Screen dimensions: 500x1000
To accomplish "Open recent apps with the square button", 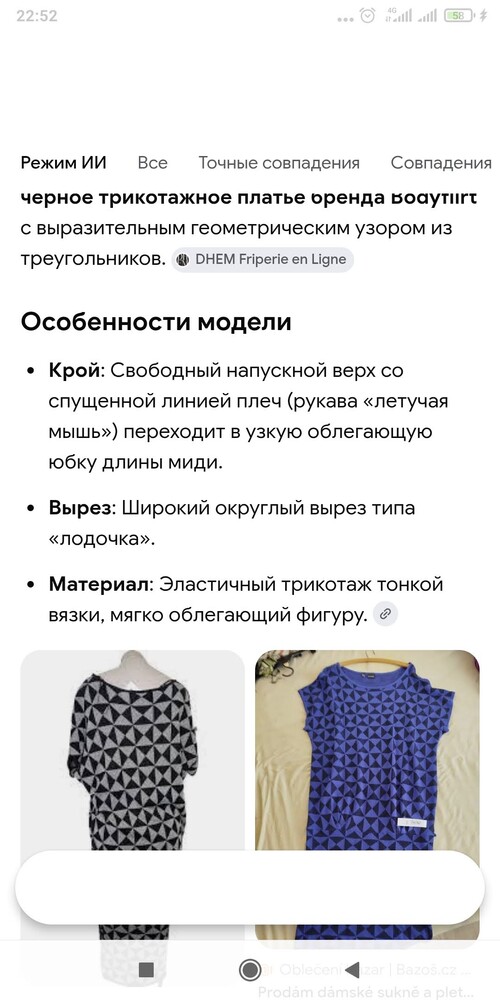I will [147, 970].
